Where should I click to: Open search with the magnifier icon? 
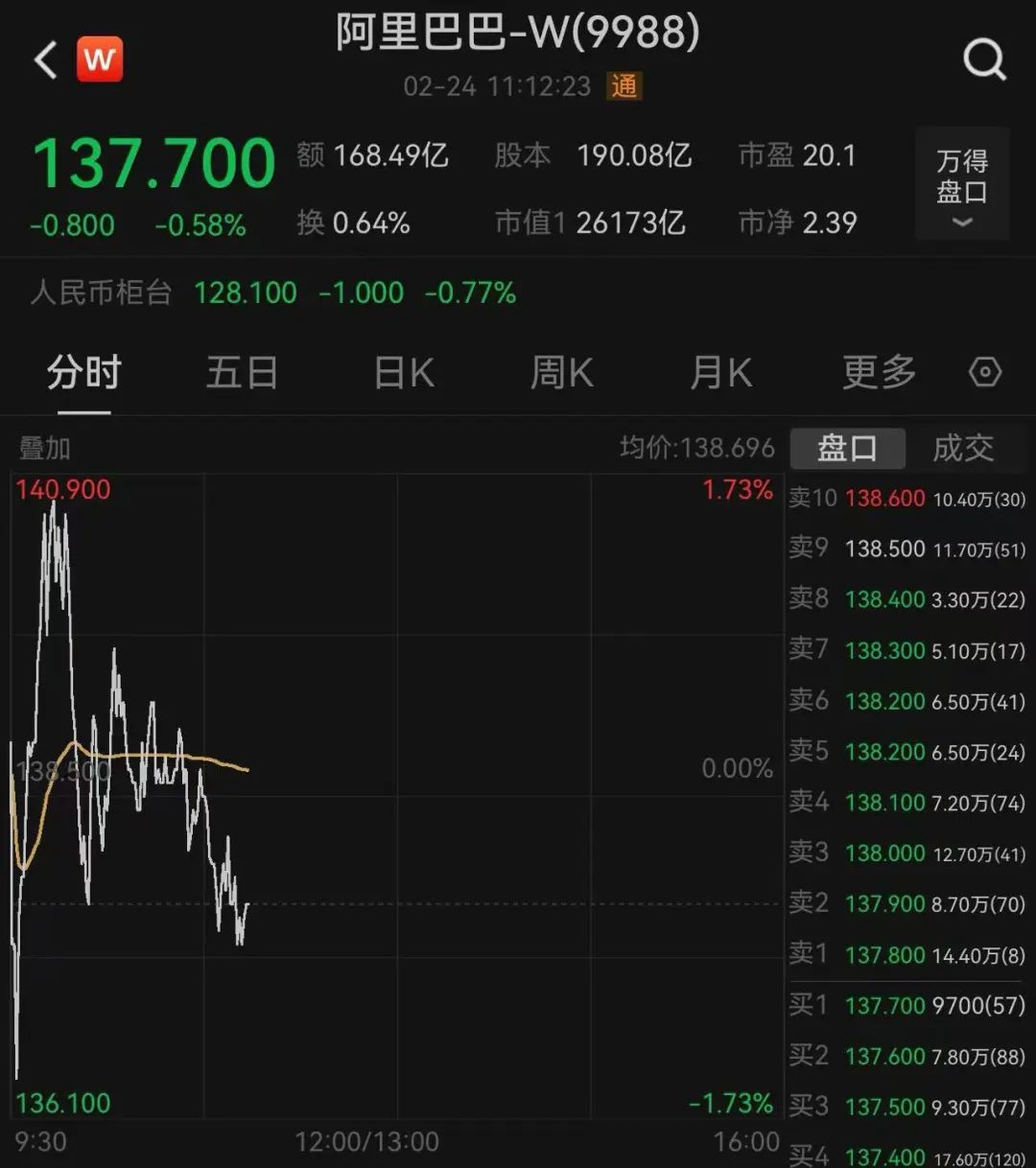[985, 59]
